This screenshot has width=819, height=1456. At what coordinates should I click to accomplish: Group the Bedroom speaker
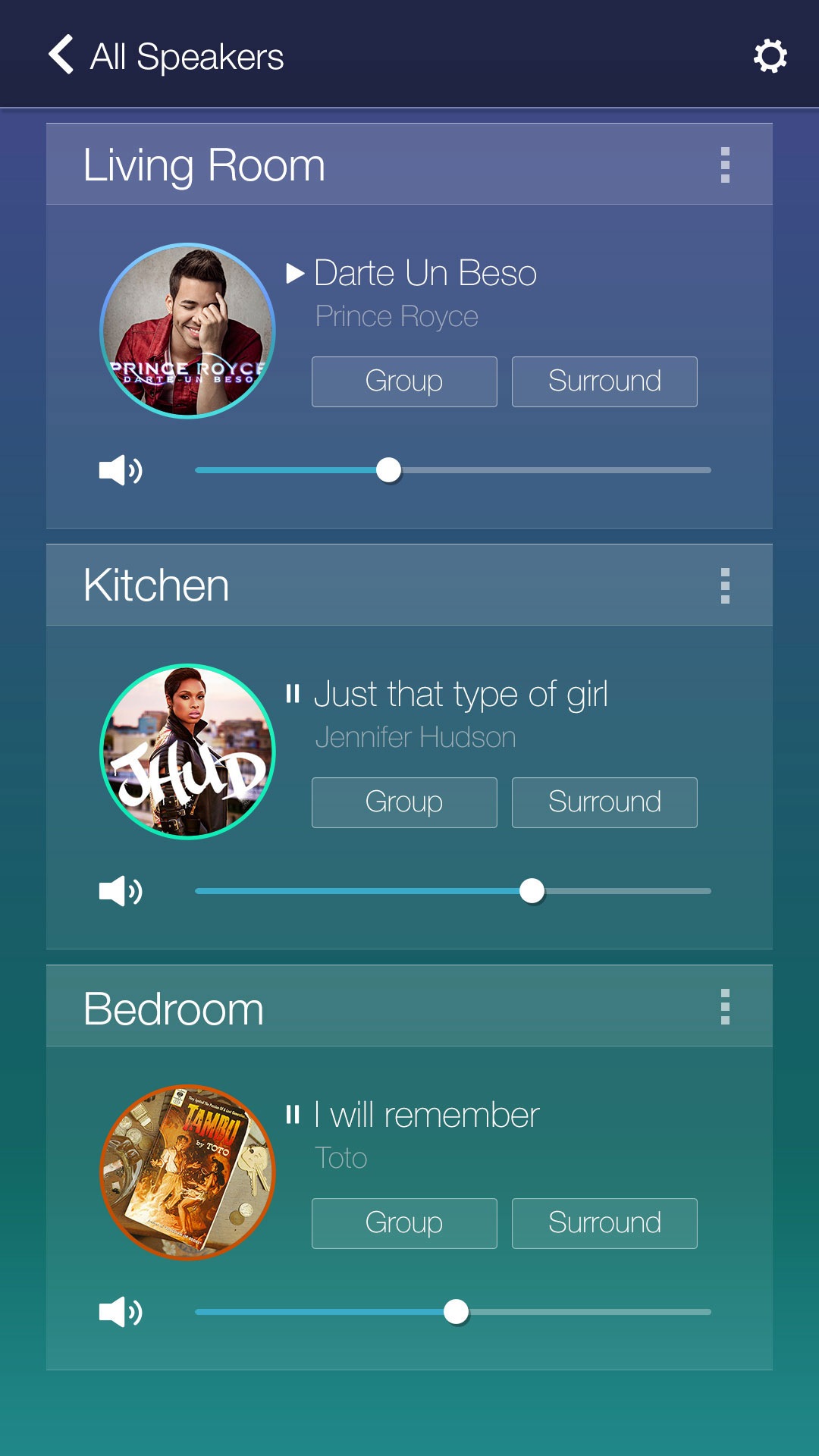404,1223
